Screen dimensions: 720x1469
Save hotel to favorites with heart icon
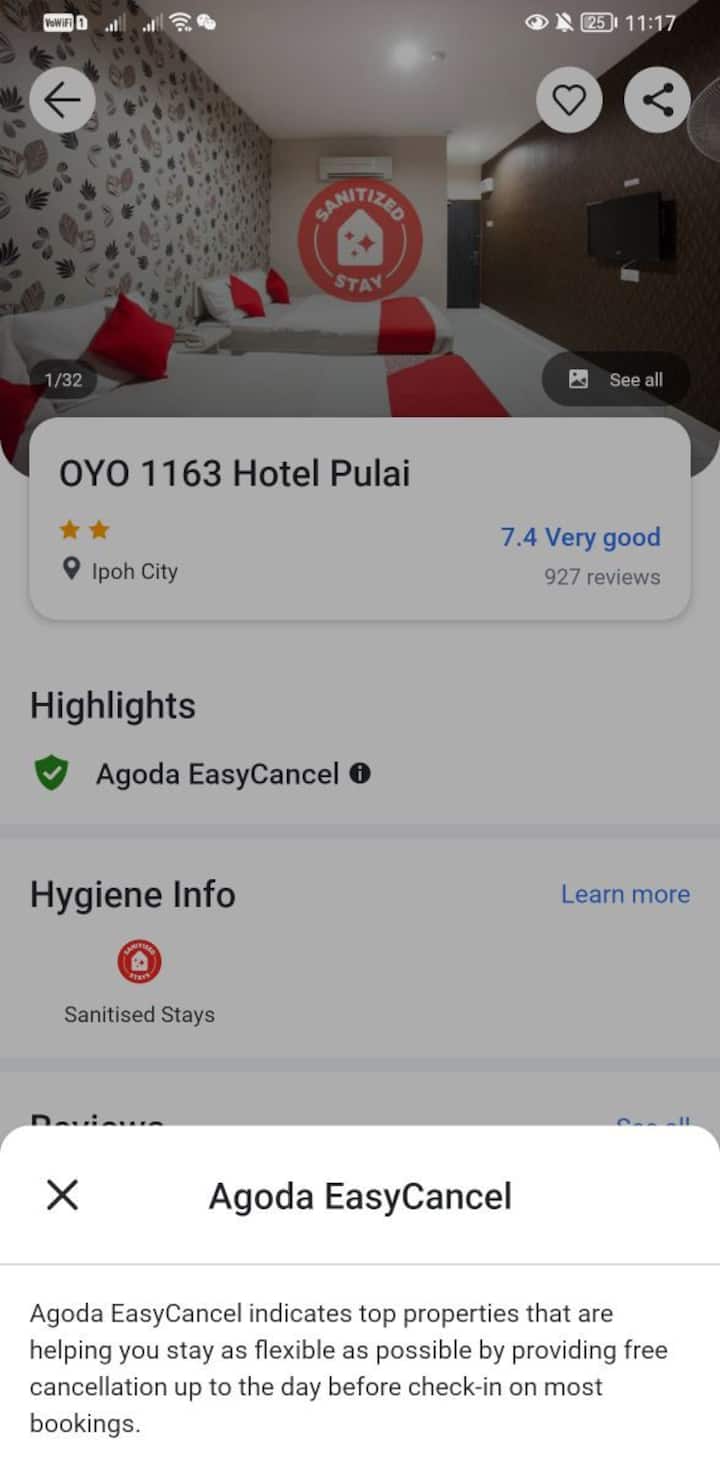click(x=569, y=100)
